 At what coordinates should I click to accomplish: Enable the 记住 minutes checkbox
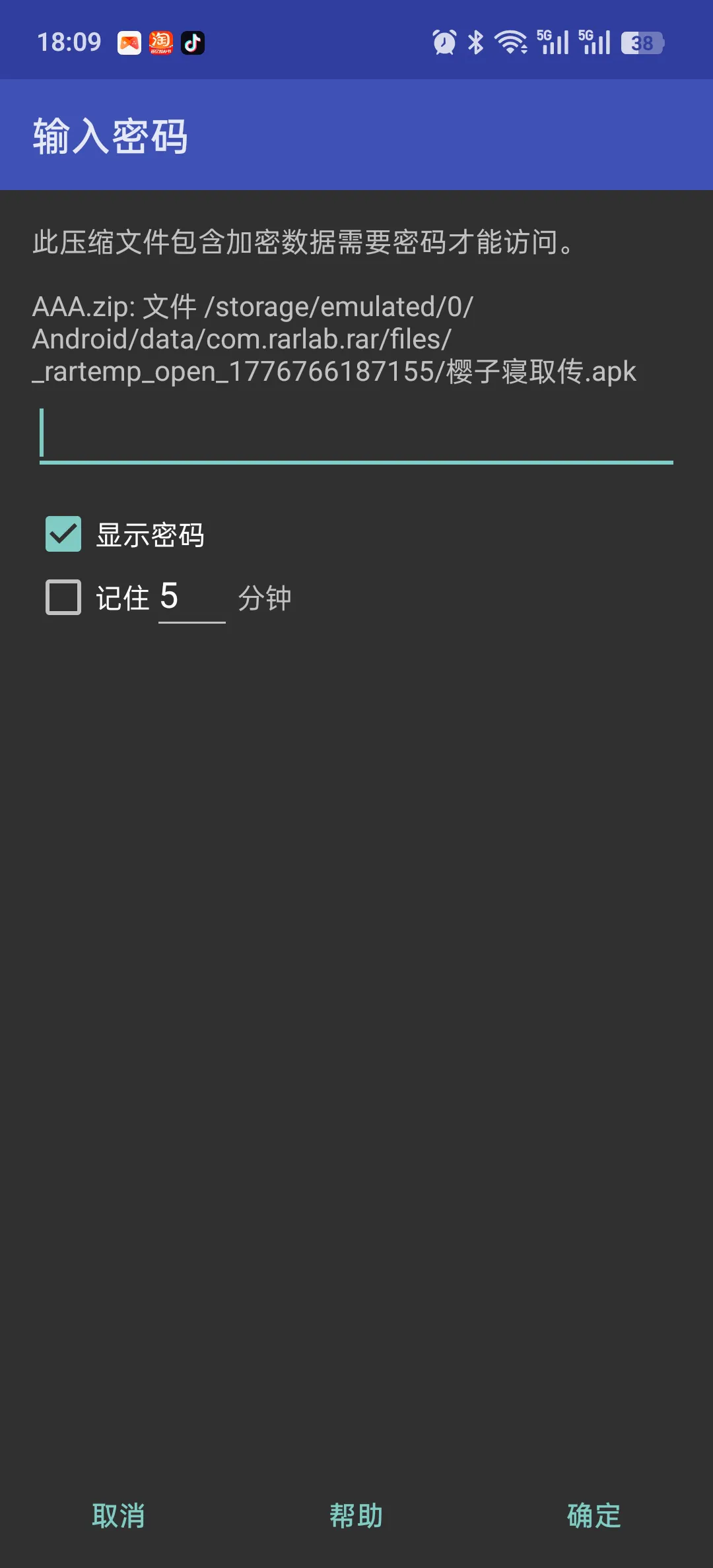point(63,597)
